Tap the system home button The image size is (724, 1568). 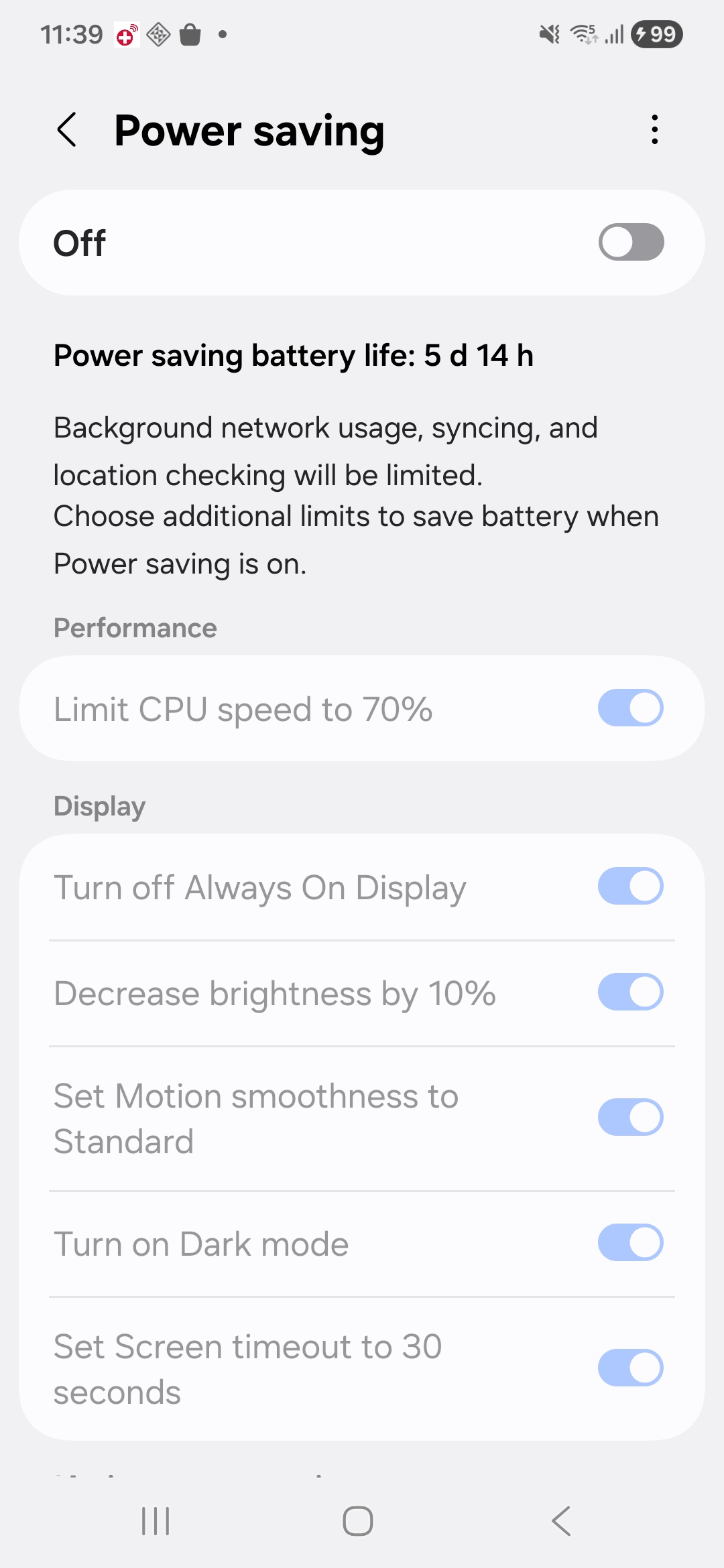(358, 1521)
